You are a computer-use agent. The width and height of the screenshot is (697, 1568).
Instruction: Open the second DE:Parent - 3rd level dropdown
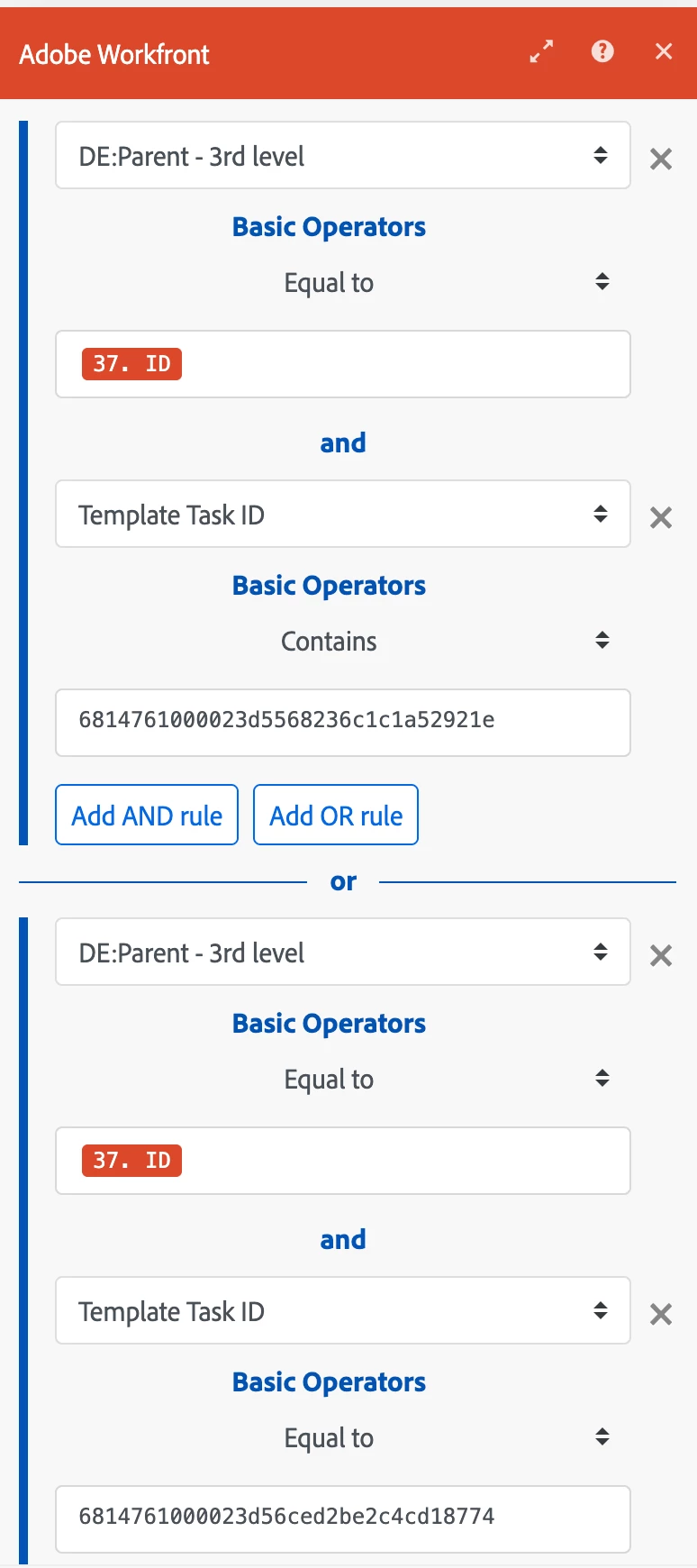[x=342, y=953]
